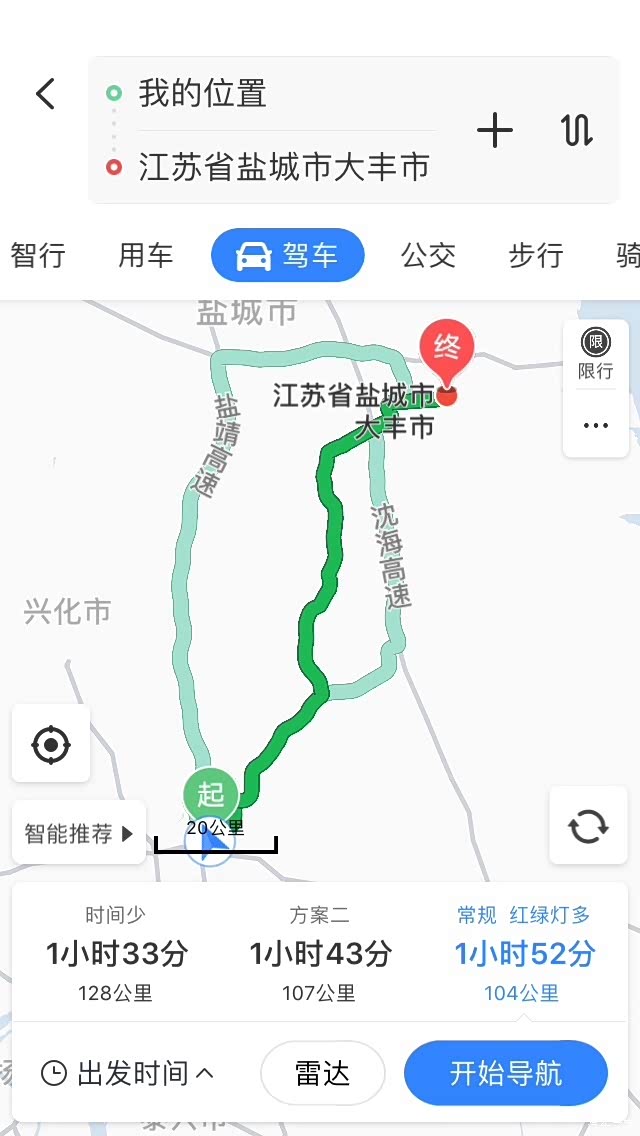Switch to the 公交 transit tab
This screenshot has height=1136, width=640.
428,256
